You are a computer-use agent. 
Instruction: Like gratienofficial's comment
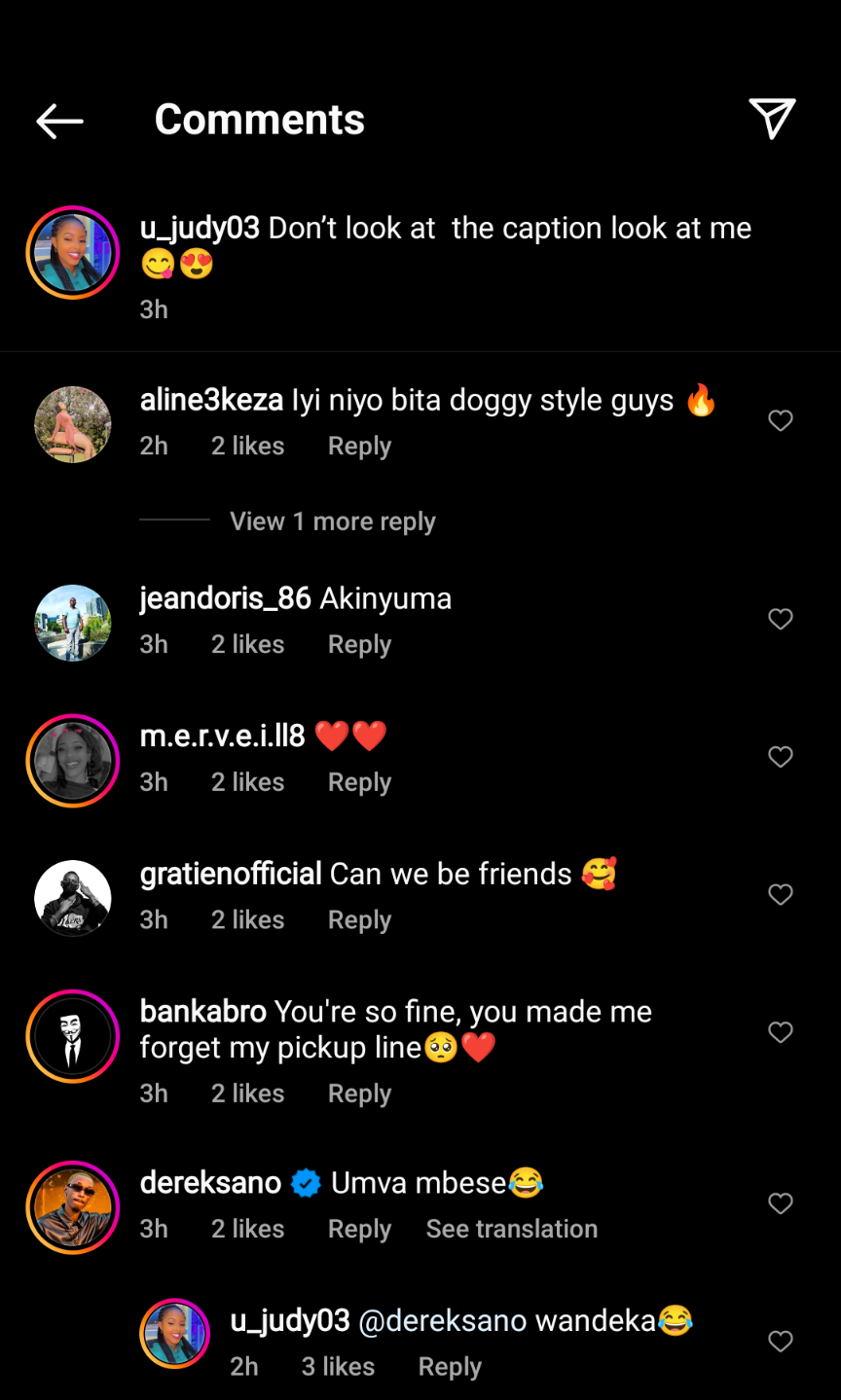[781, 894]
